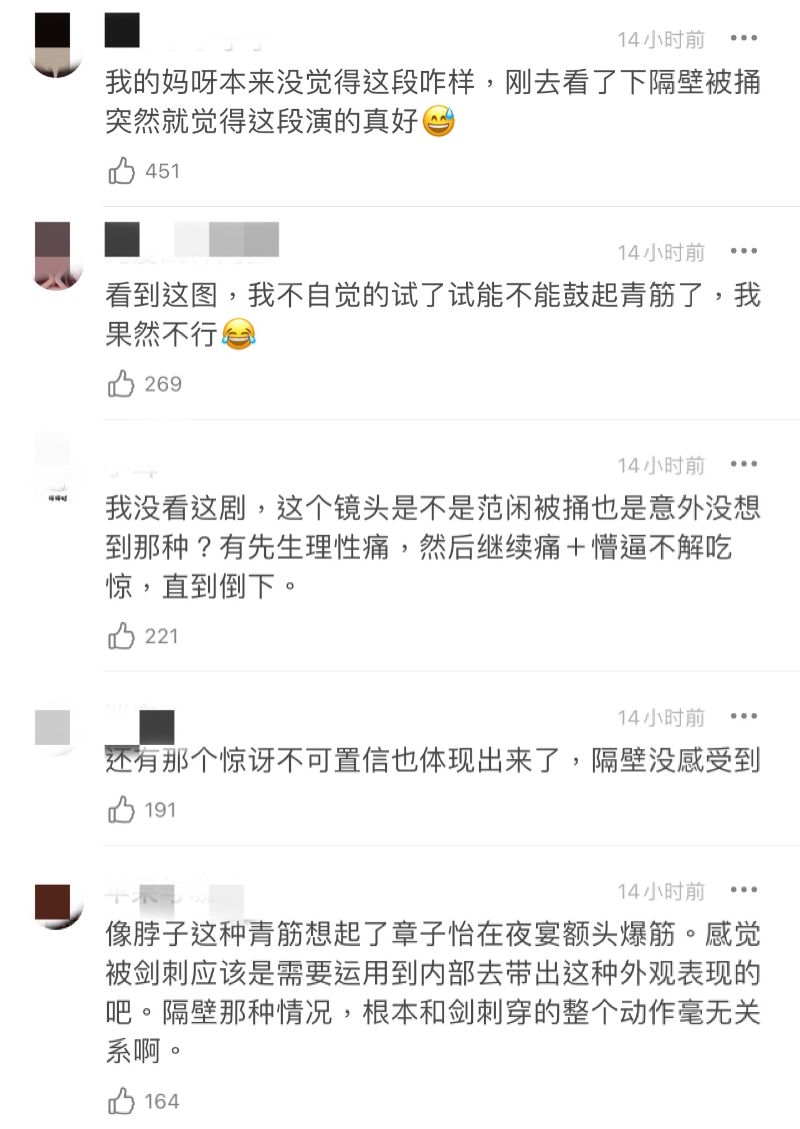
Task: Like the comment with 269 likes
Action: click(122, 384)
